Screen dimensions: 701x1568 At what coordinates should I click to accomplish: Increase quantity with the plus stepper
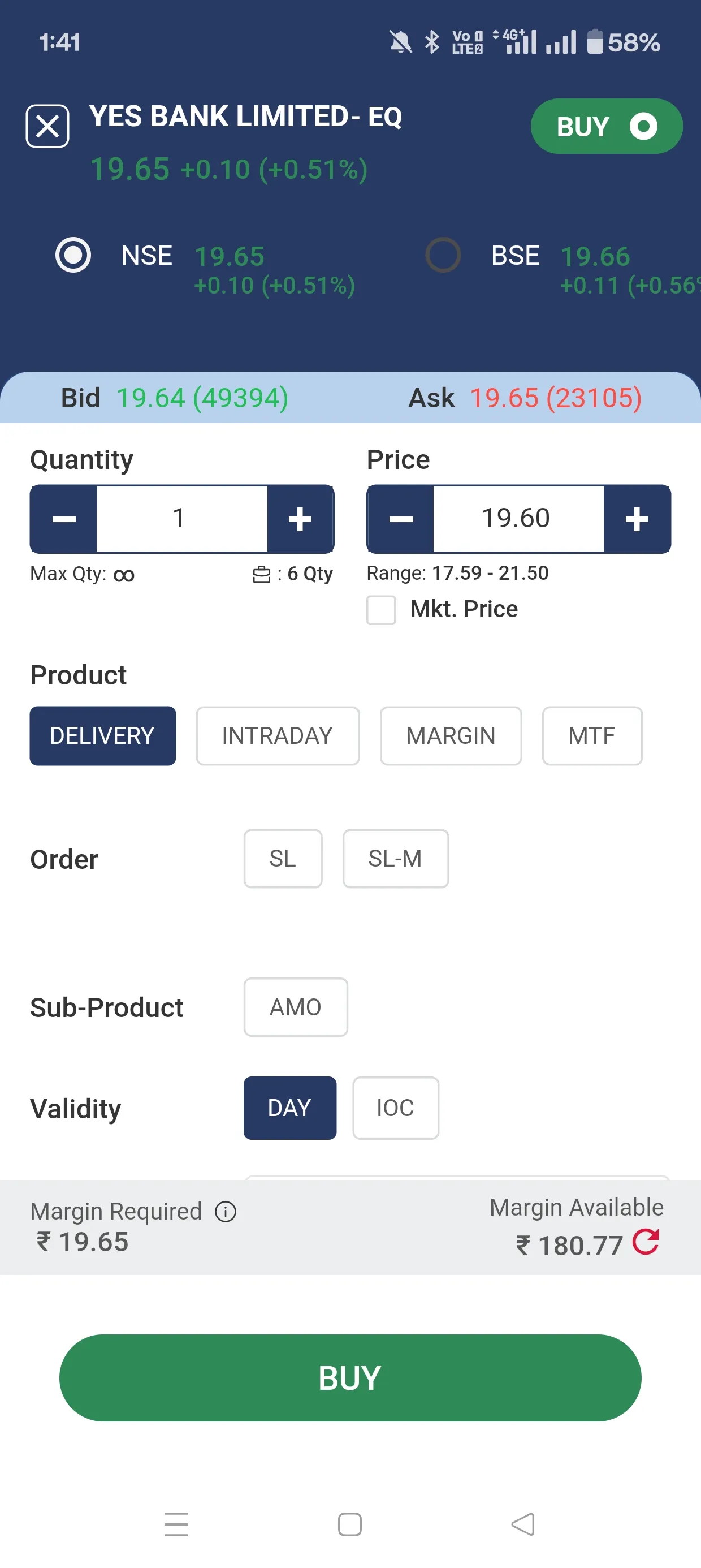(300, 519)
